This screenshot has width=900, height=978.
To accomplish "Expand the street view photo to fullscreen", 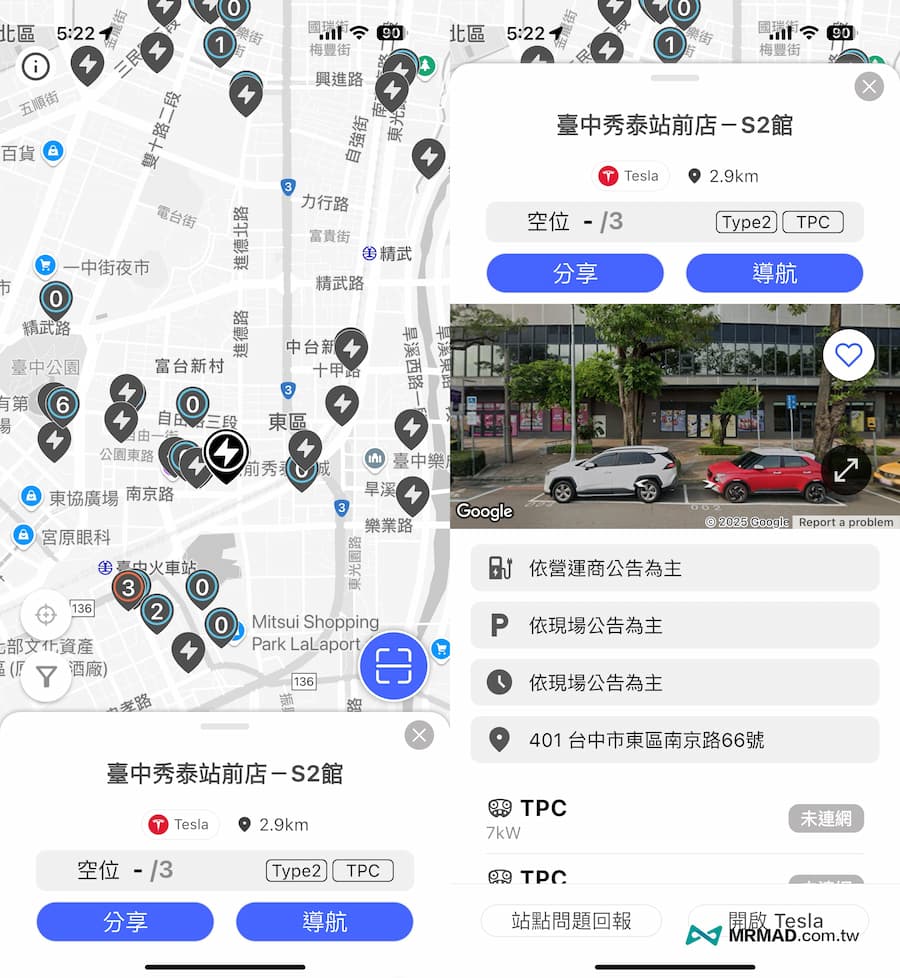I will point(846,470).
